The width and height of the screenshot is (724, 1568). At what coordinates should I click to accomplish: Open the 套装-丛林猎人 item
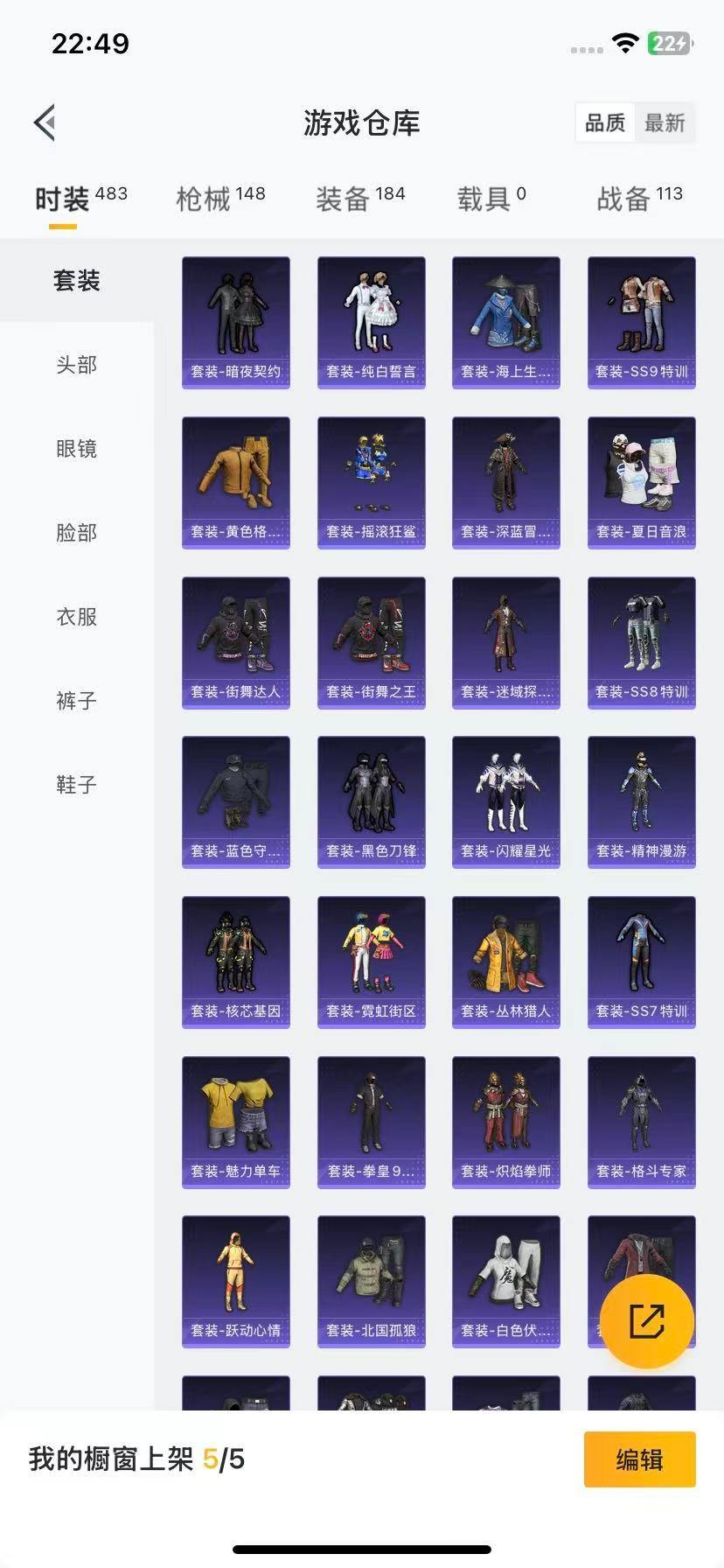point(505,962)
